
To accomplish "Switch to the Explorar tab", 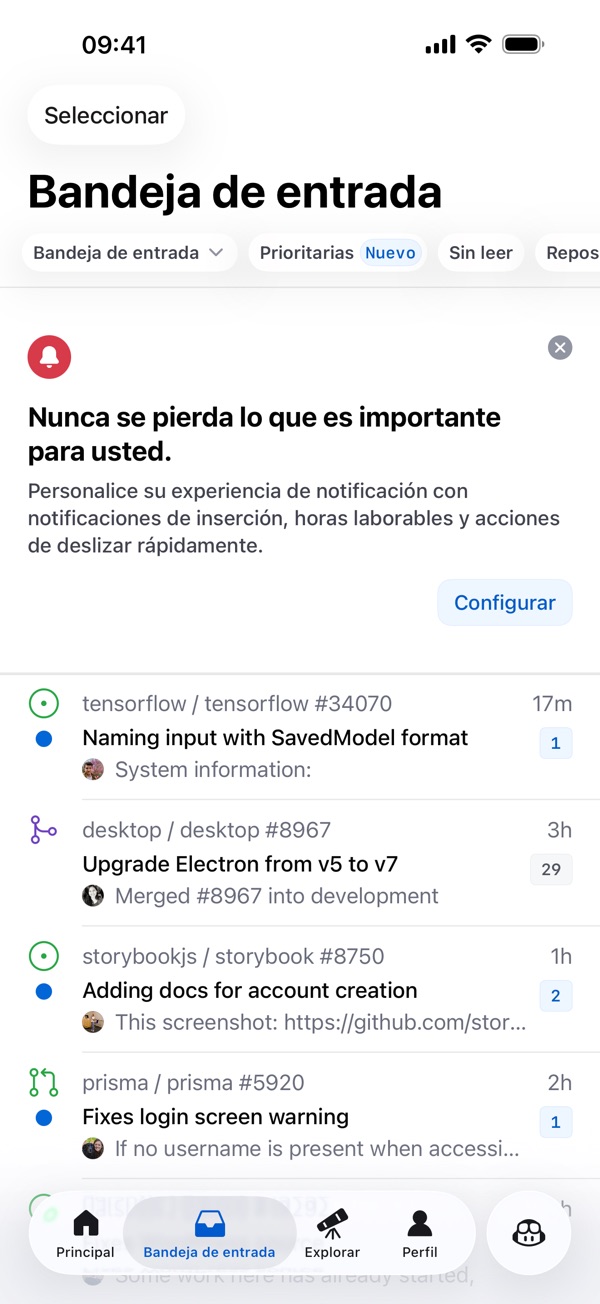I will [332, 1233].
